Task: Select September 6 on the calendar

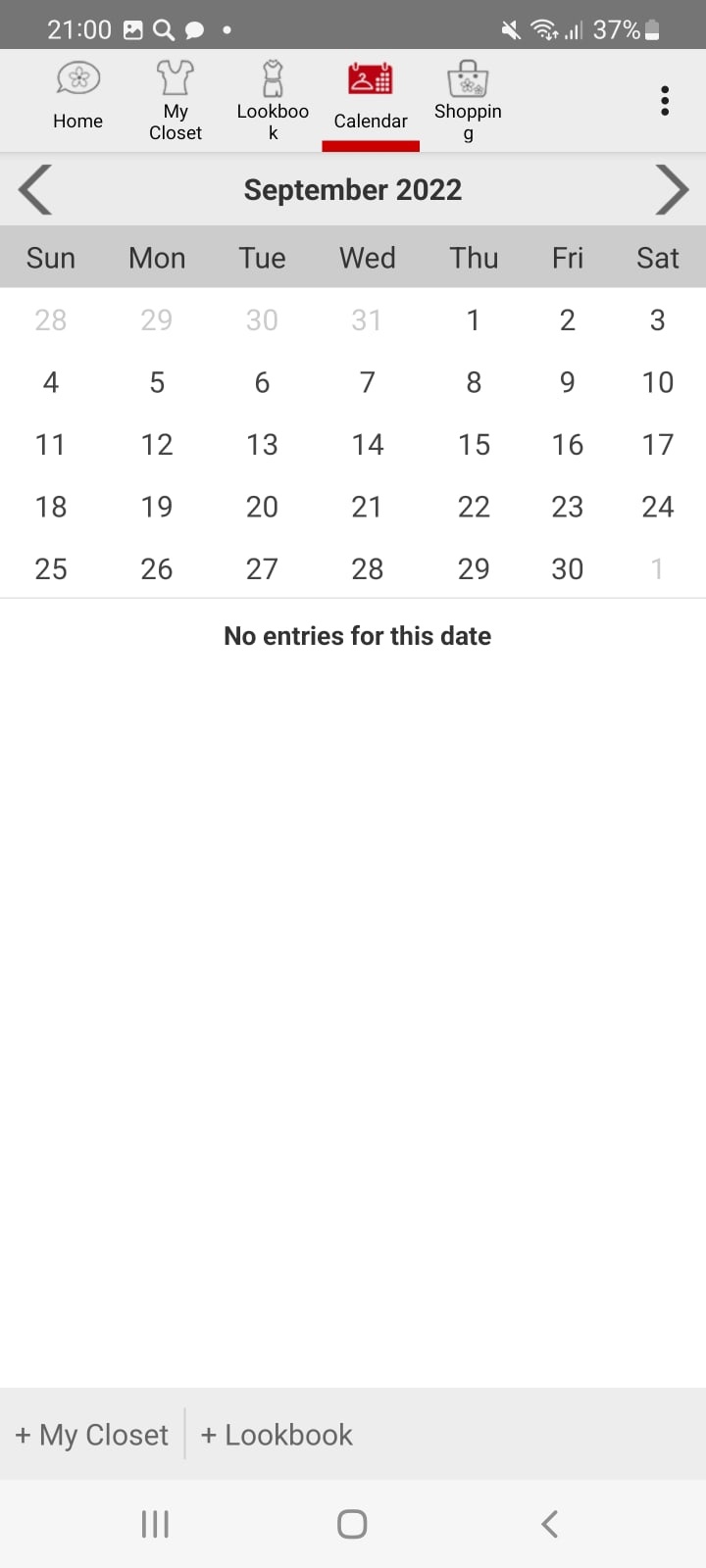Action: [x=262, y=382]
